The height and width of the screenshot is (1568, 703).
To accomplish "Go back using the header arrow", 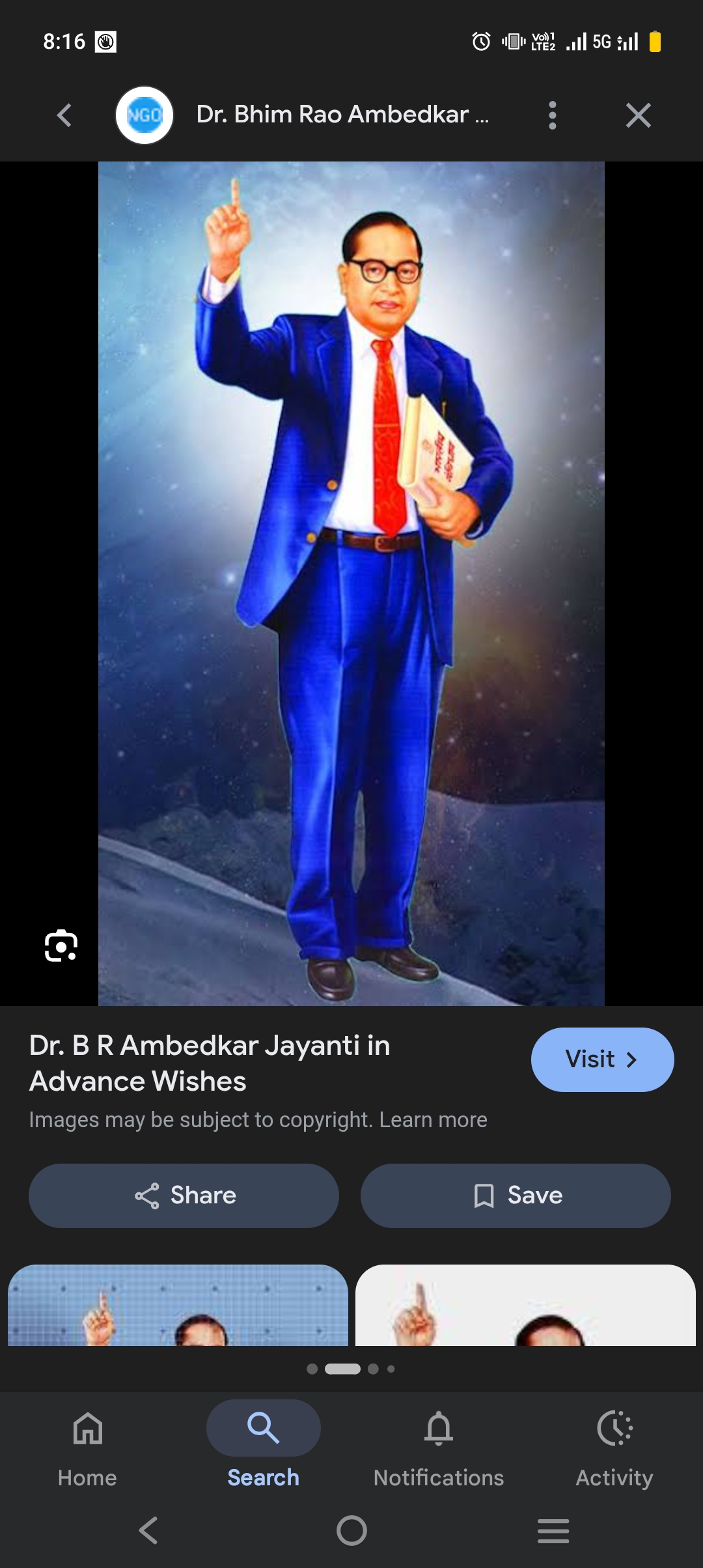I will [64, 115].
